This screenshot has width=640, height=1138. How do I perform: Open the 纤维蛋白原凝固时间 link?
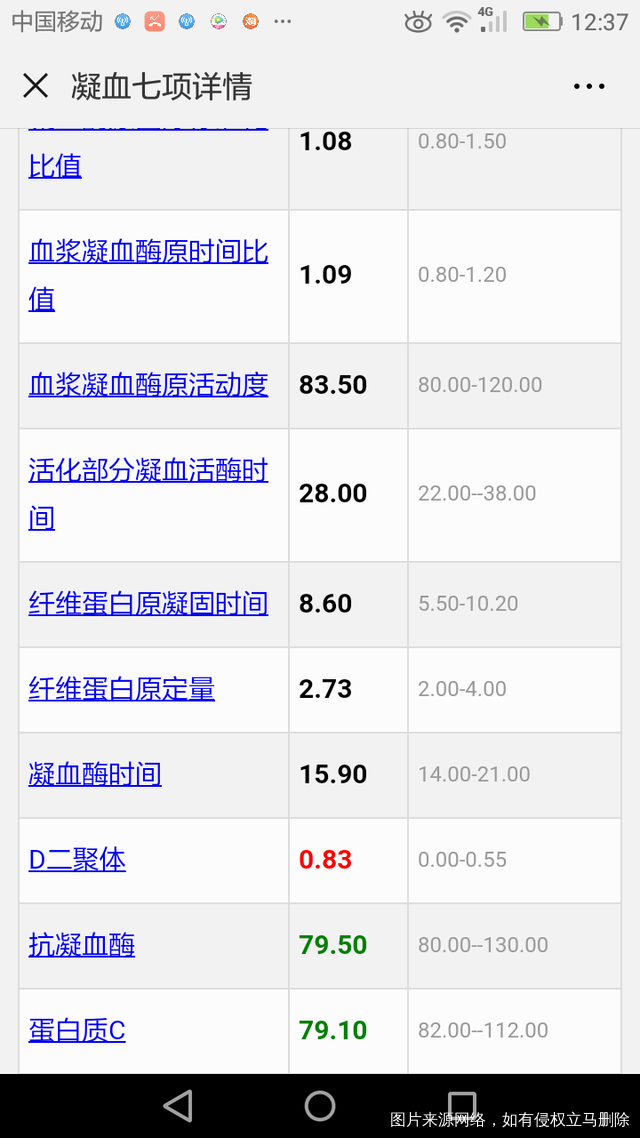pyautogui.click(x=149, y=604)
